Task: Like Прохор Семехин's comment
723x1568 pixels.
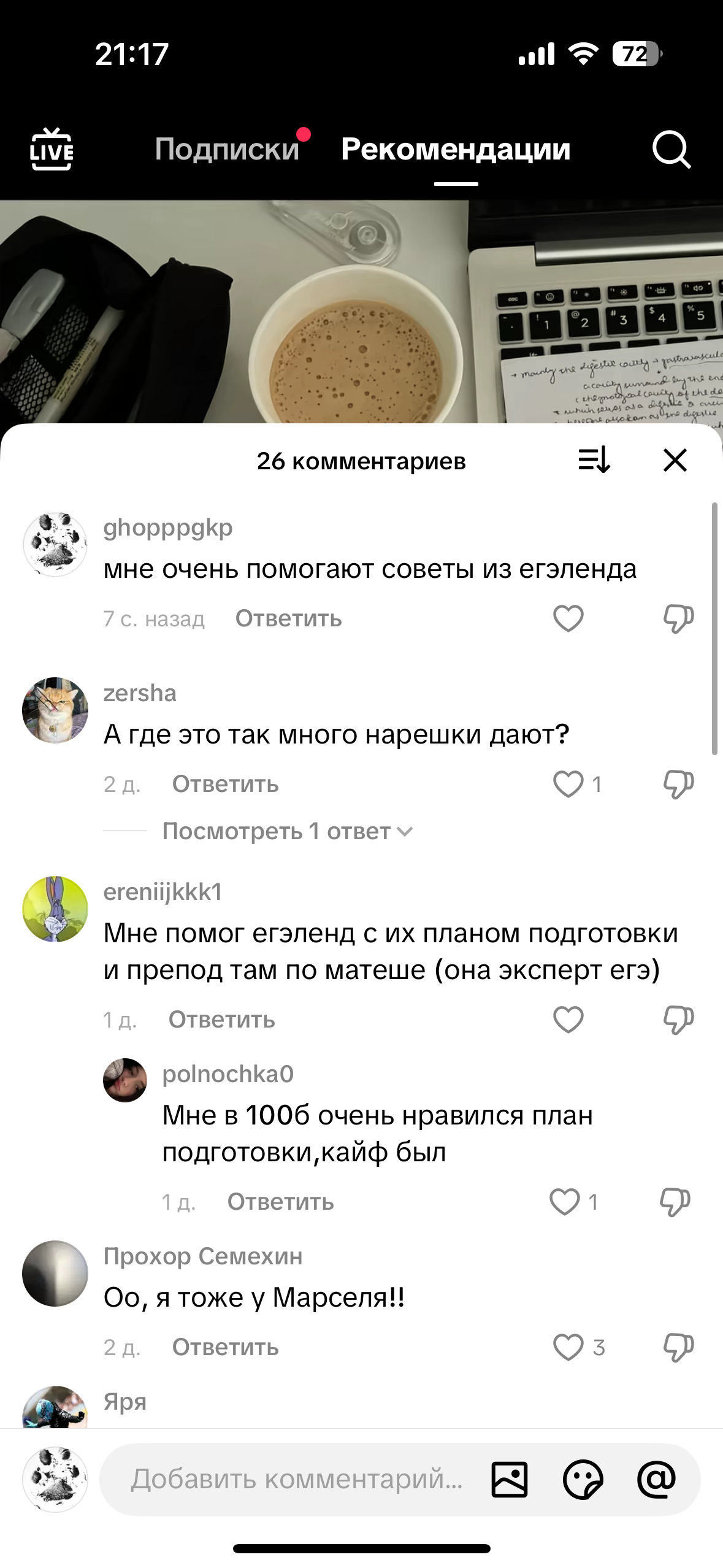Action: pos(568,1348)
